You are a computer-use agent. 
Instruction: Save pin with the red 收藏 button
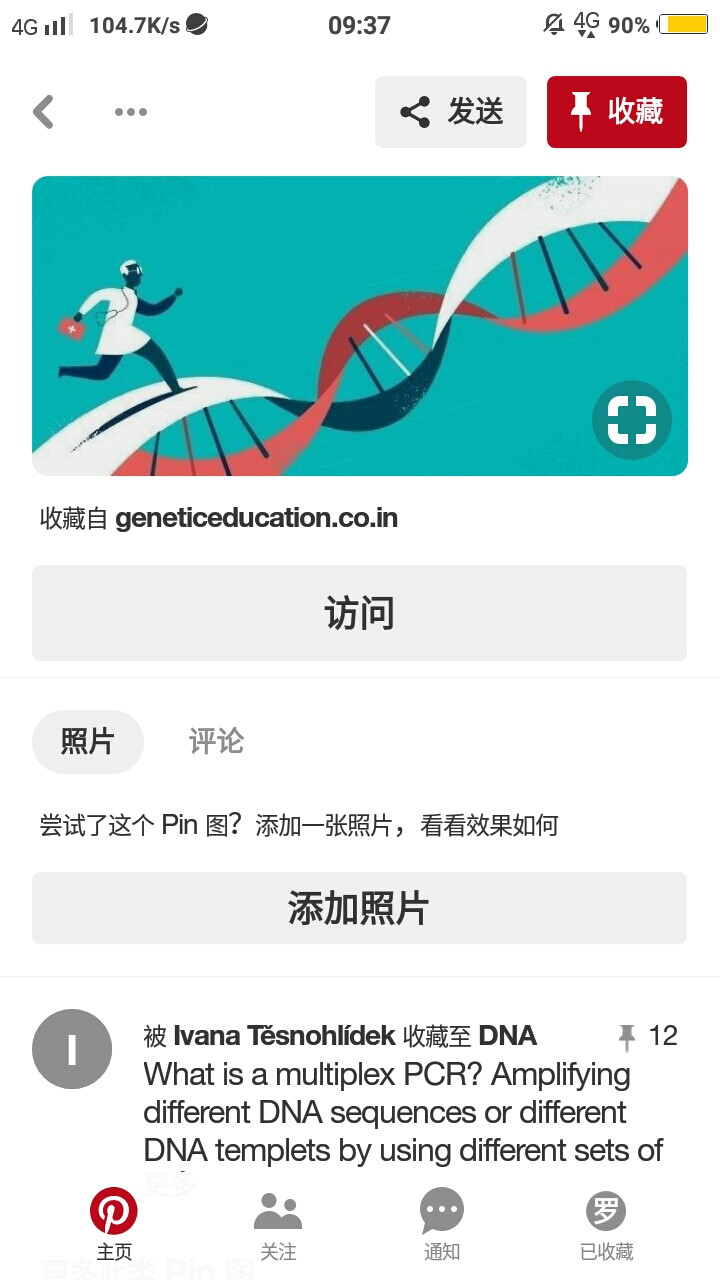pyautogui.click(x=616, y=112)
